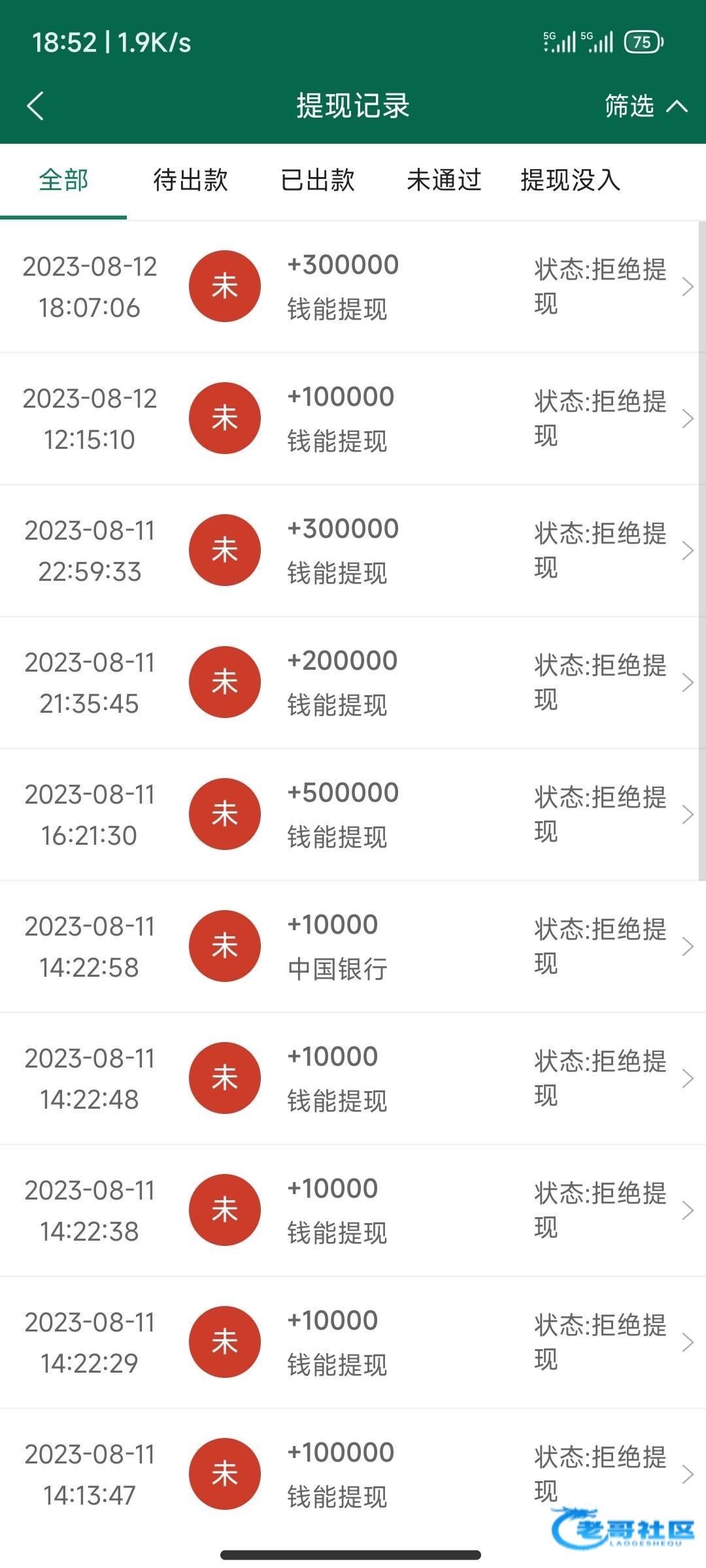Screen dimensions: 706x1568
Task: Expand the 筛选 filter dropdown
Action: tap(645, 106)
